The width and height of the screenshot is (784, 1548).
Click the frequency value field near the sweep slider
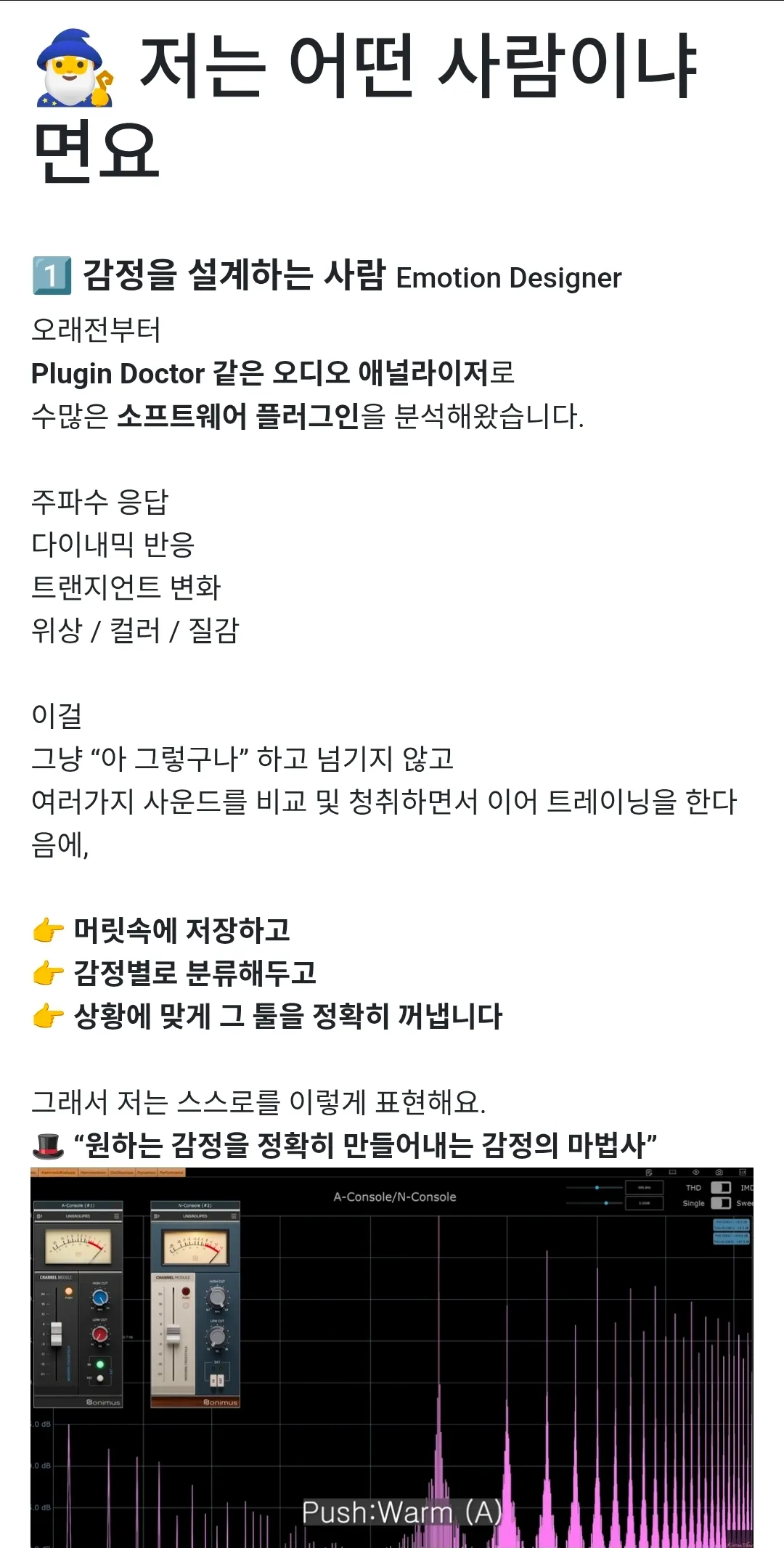pos(645,1188)
